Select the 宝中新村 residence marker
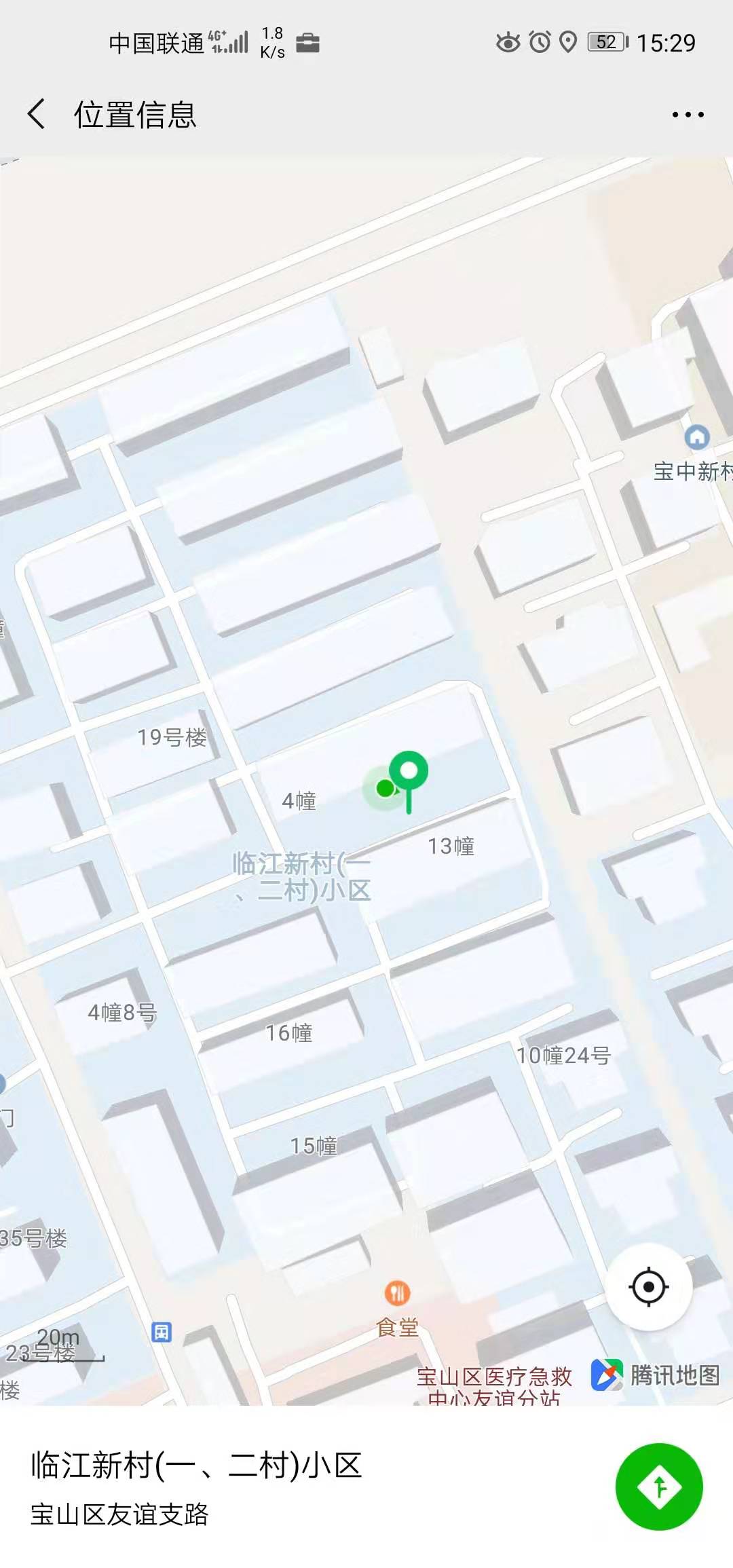 (696, 437)
